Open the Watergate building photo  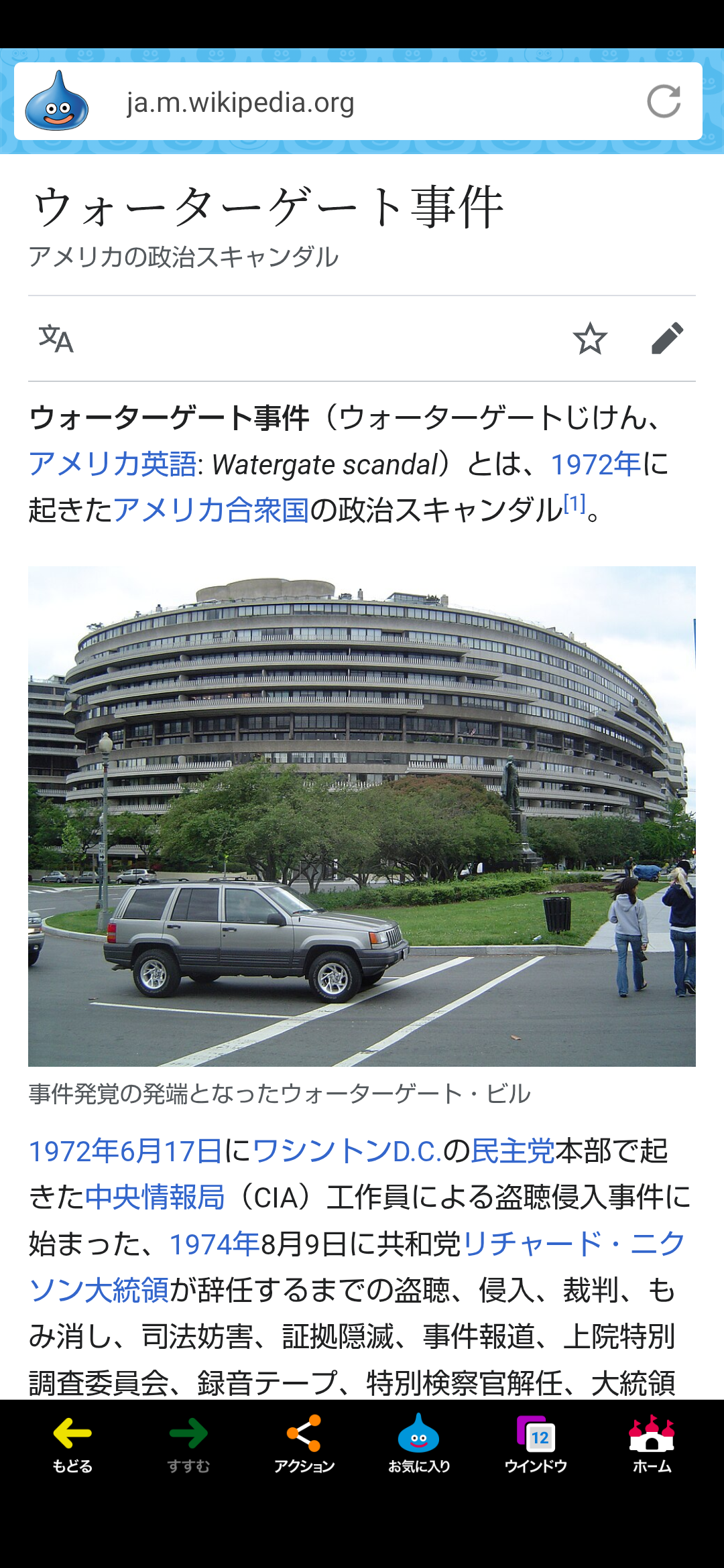pyautogui.click(x=362, y=816)
